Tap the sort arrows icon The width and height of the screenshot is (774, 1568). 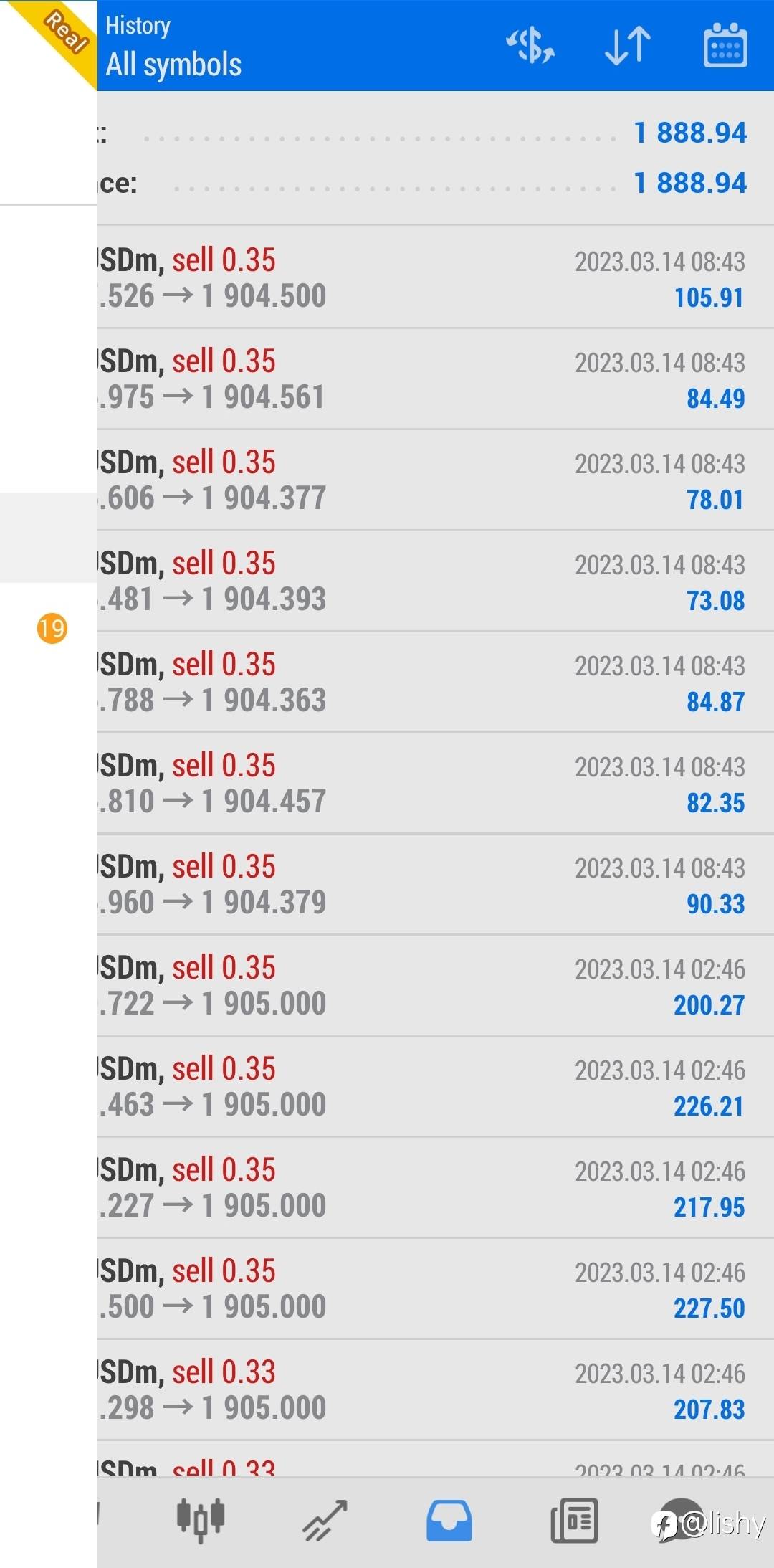pos(628,46)
